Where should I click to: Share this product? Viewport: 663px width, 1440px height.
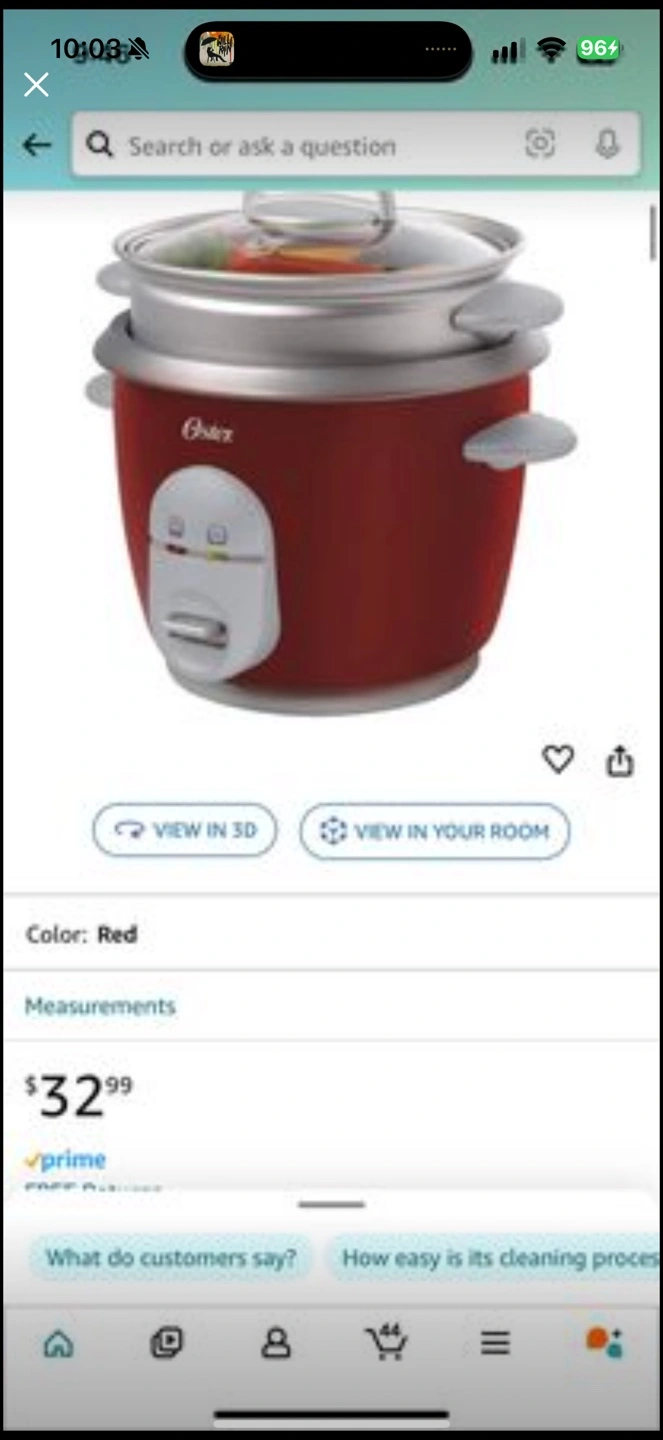pos(620,761)
